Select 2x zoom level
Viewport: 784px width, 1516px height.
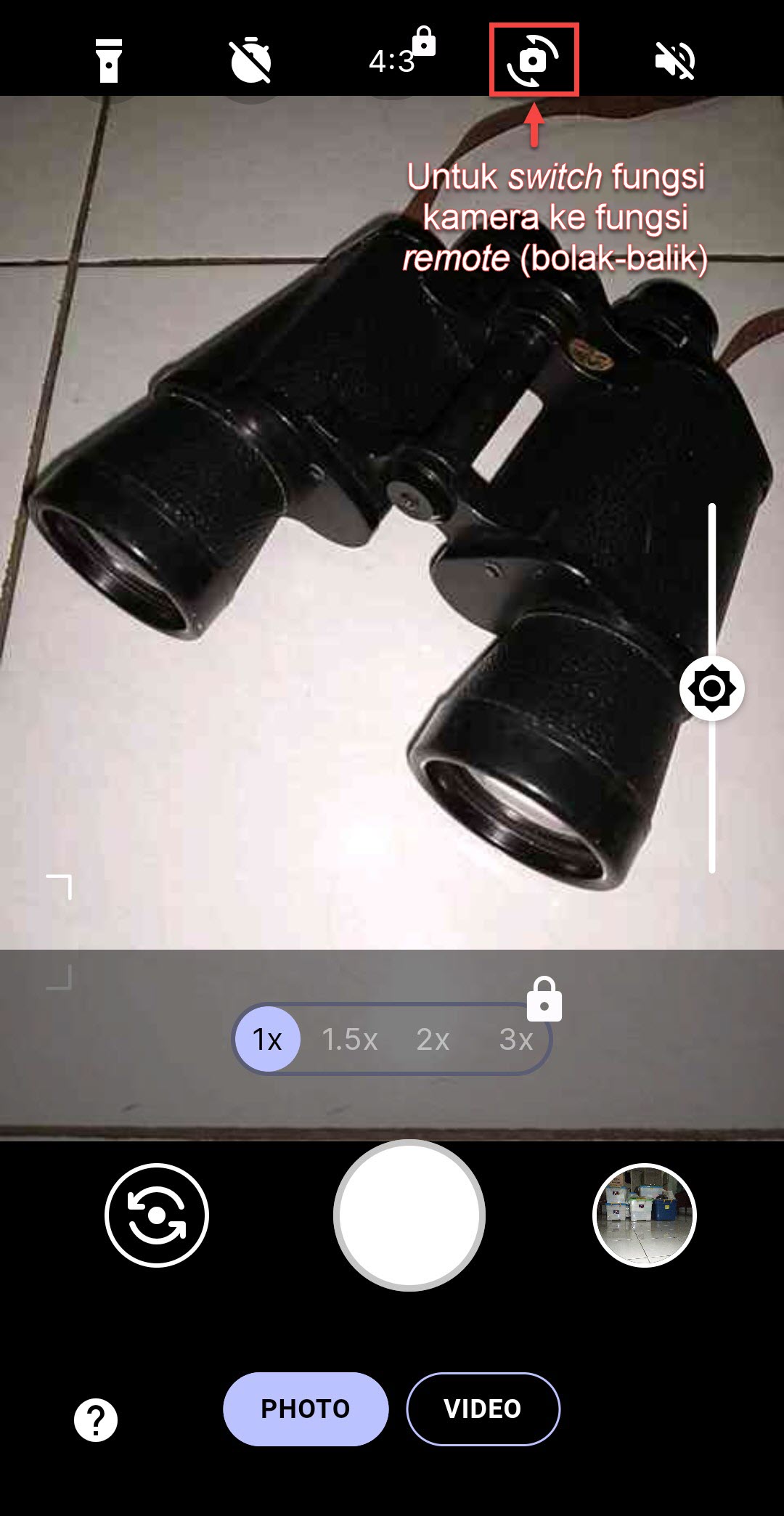[433, 1039]
